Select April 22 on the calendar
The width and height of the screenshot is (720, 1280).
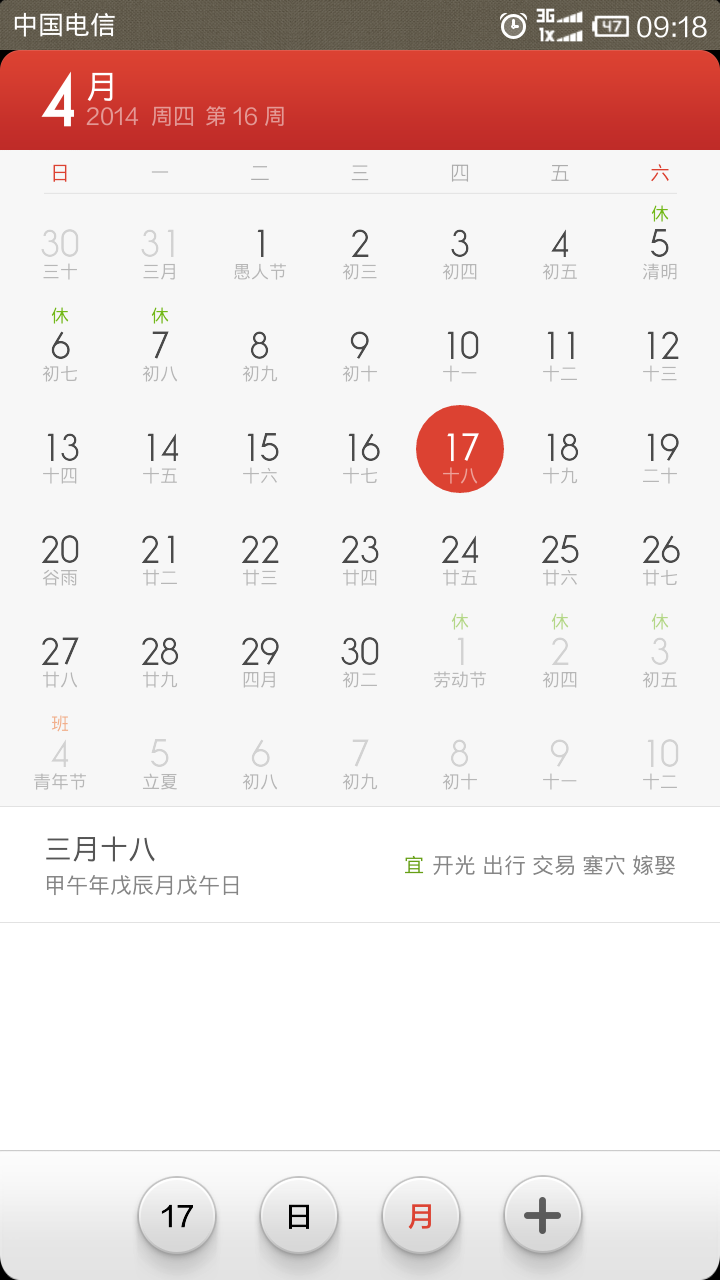click(260, 558)
